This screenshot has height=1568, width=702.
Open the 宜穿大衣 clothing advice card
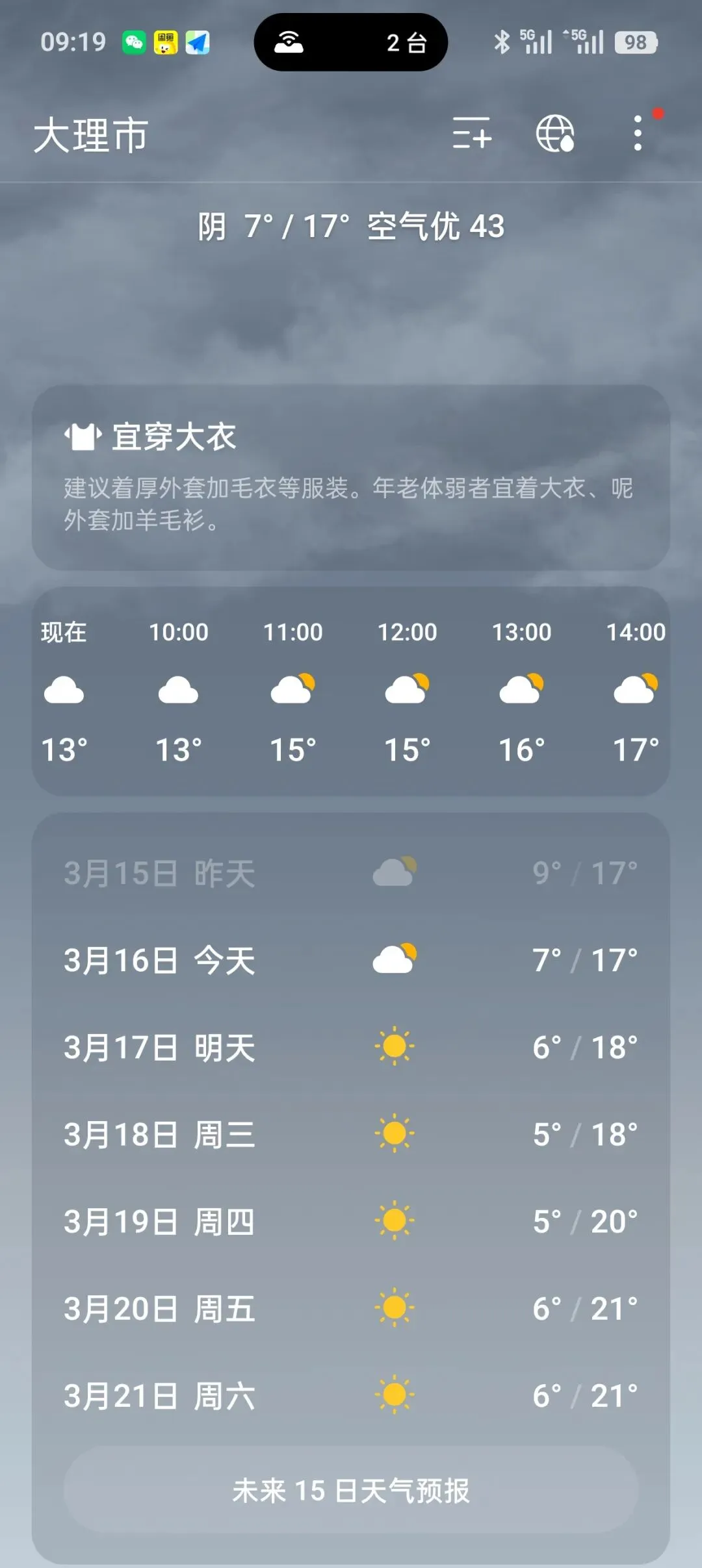[x=351, y=477]
